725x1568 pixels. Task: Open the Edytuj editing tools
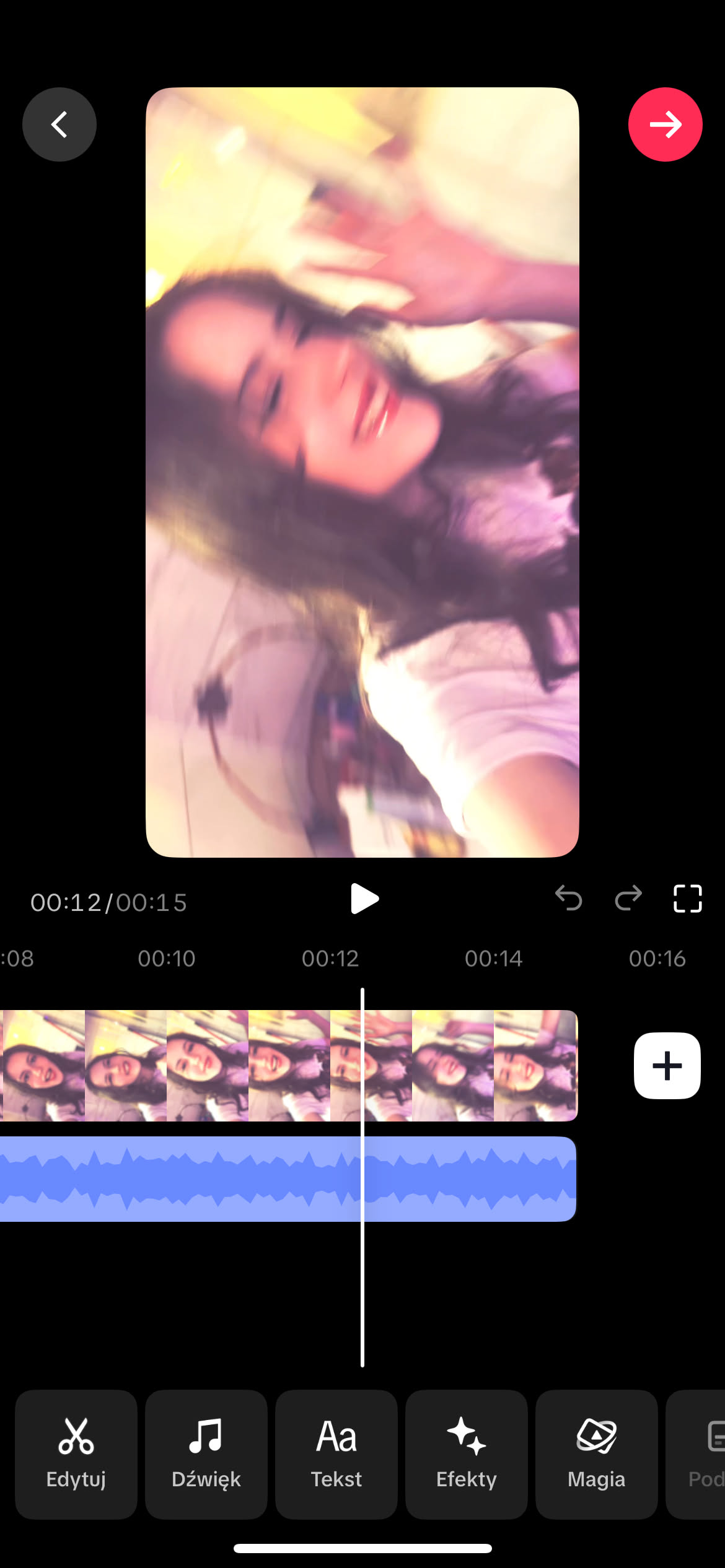pyautogui.click(x=76, y=1454)
